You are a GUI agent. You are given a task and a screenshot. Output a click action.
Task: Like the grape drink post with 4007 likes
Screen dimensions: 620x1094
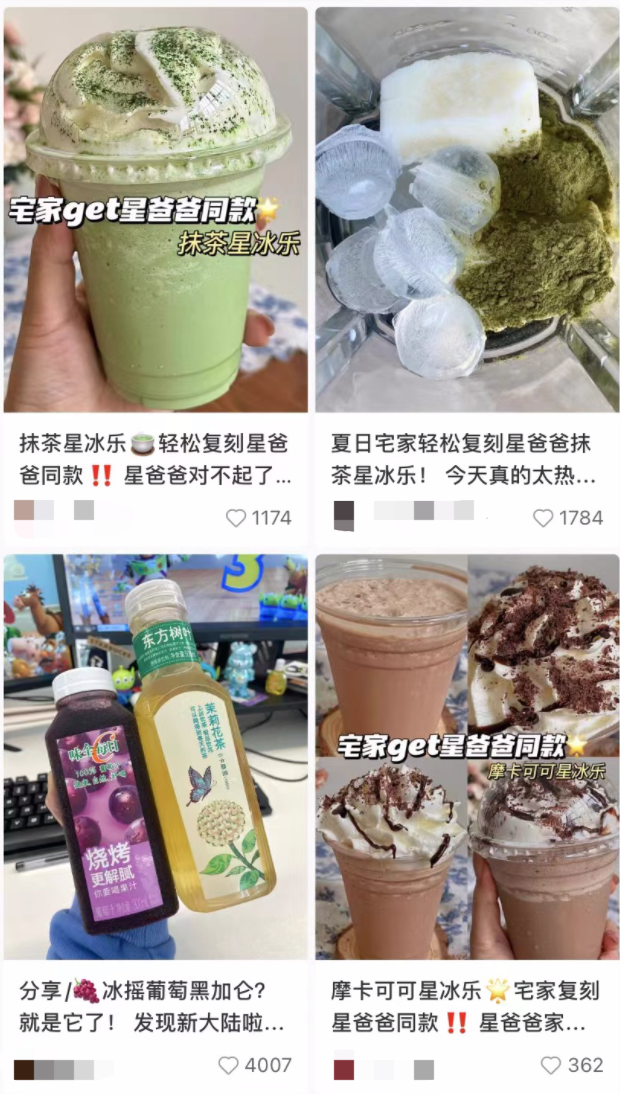[229, 1065]
